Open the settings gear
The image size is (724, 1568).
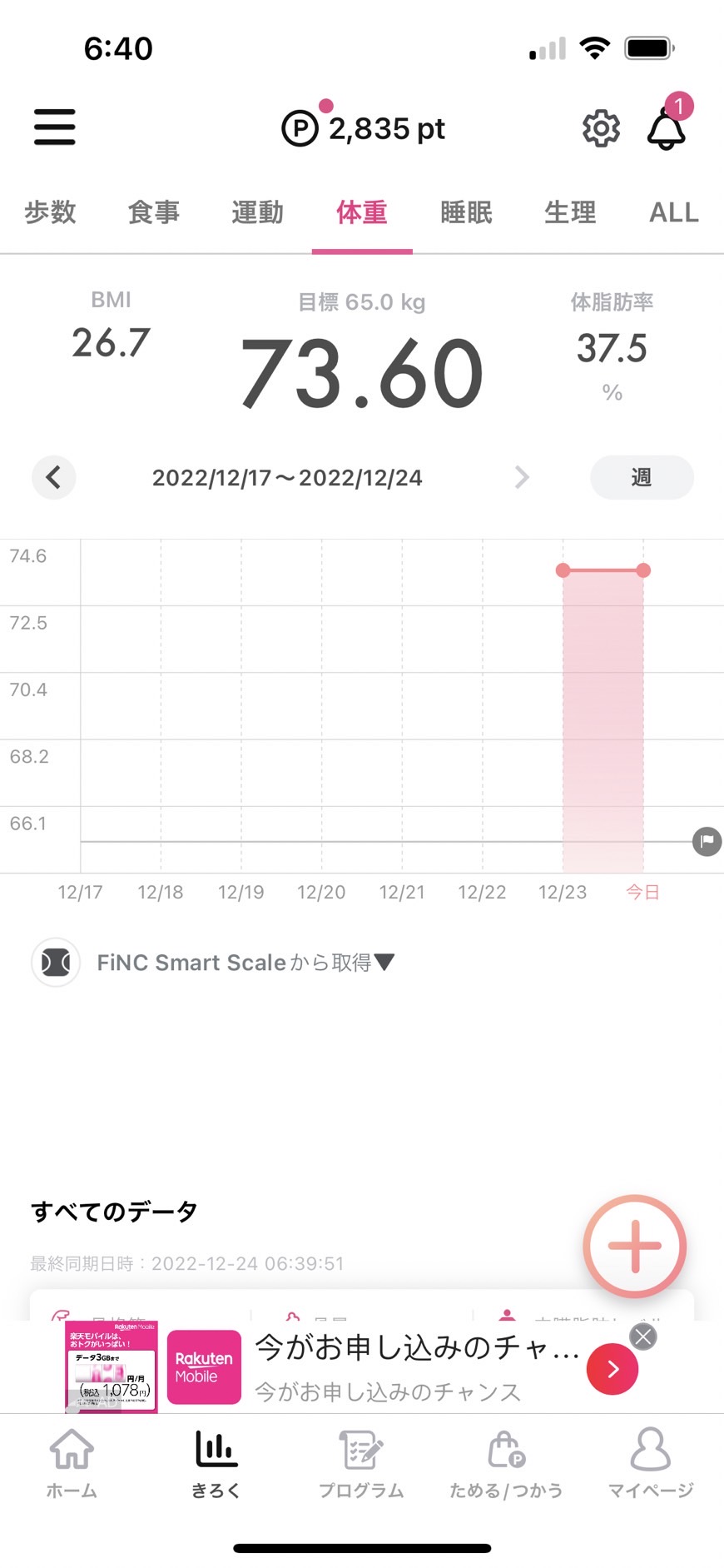tap(601, 128)
